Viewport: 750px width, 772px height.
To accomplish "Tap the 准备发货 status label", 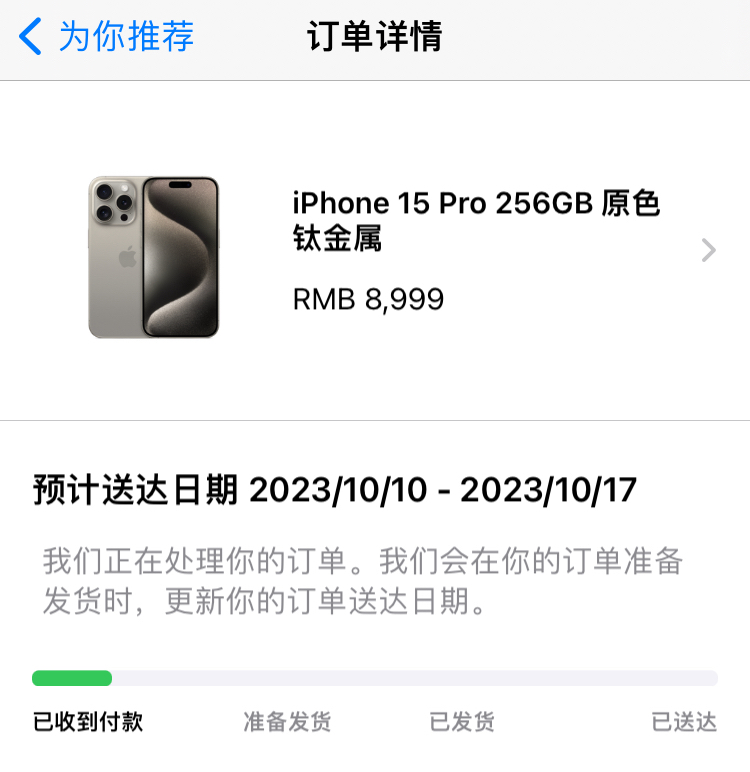I will click(286, 721).
